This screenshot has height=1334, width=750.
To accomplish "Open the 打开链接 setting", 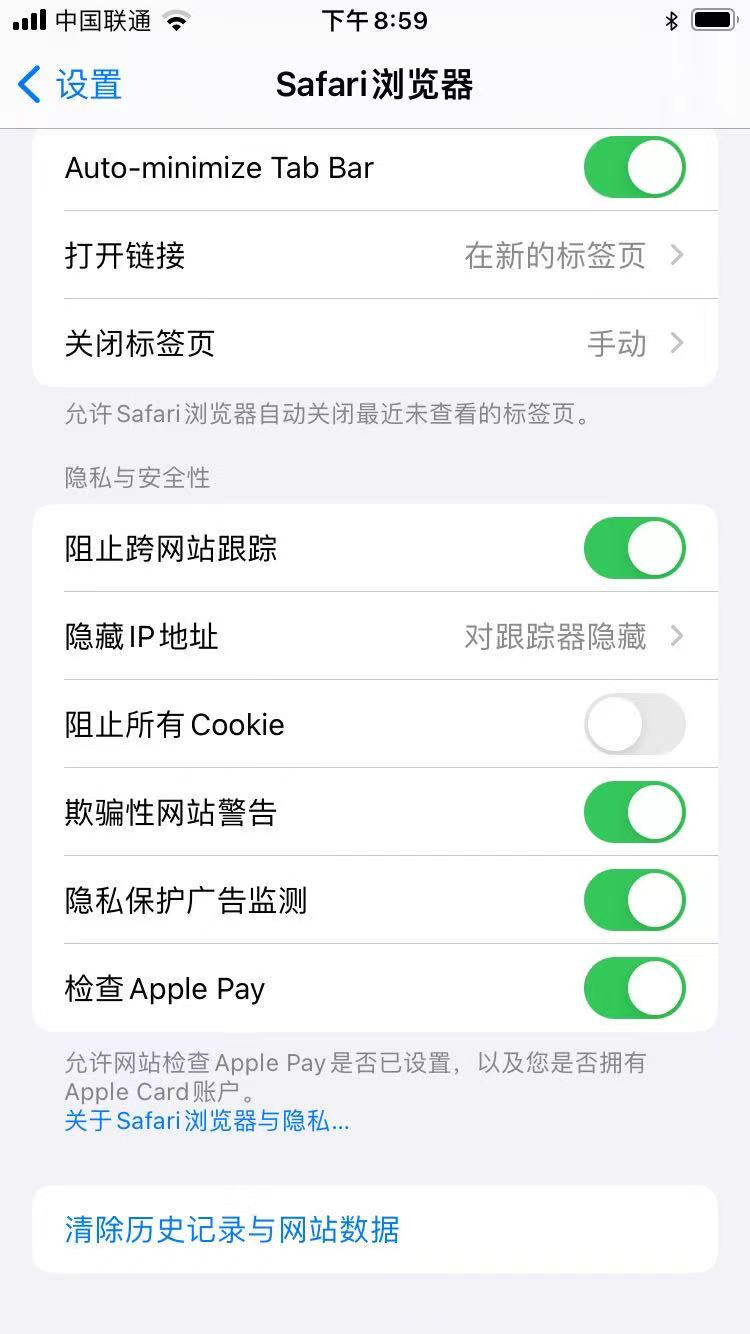I will click(375, 255).
